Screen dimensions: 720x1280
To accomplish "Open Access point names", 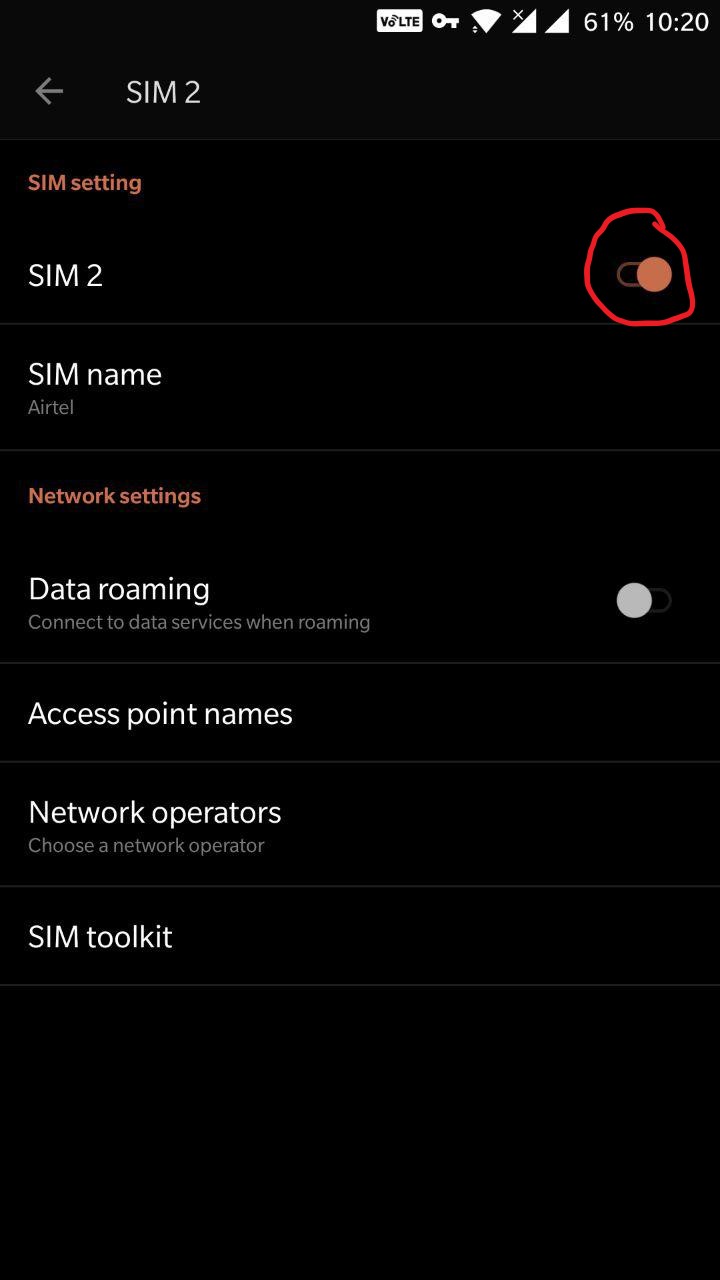I will (360, 713).
